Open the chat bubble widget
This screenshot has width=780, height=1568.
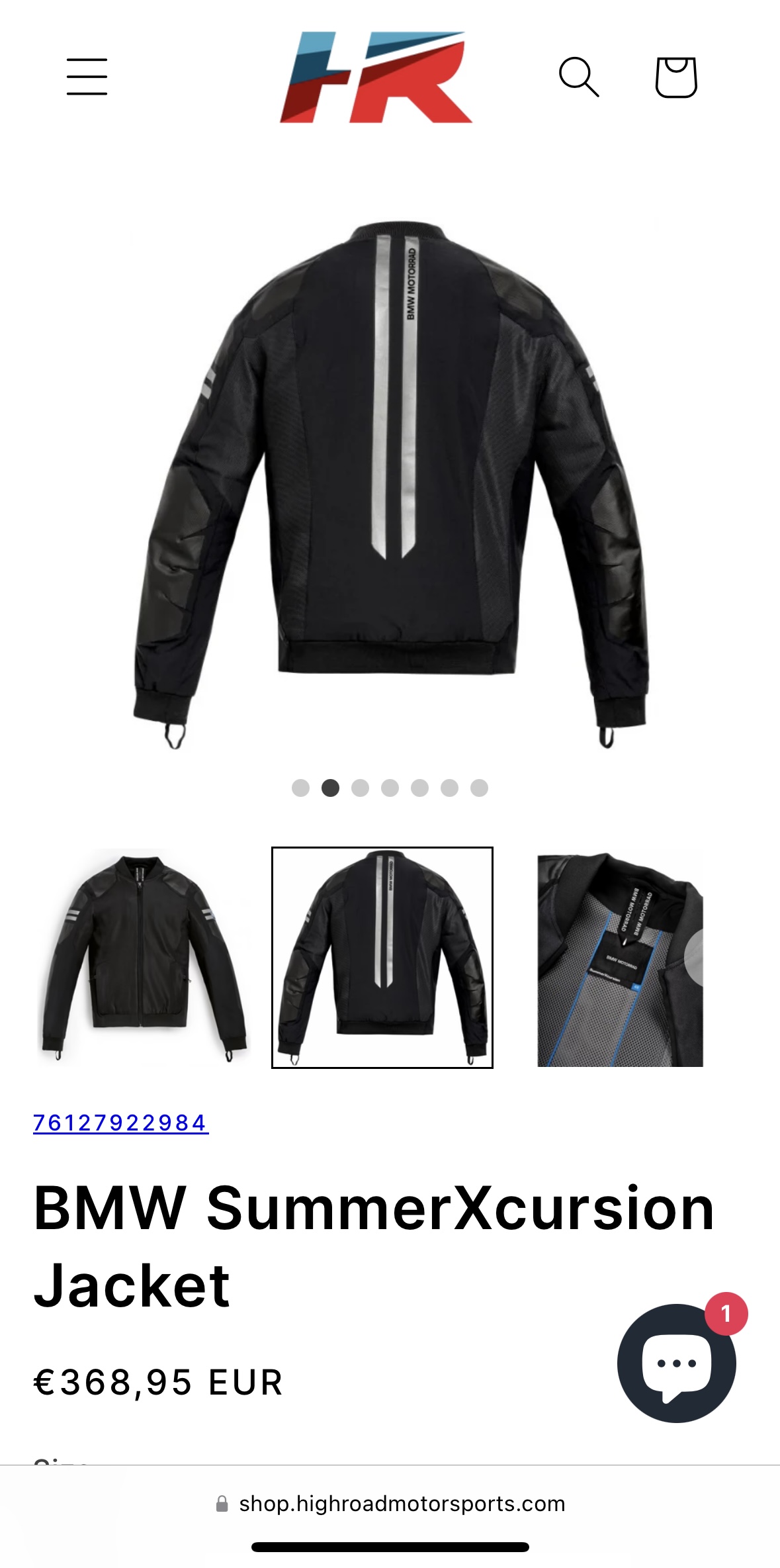[x=676, y=1362]
